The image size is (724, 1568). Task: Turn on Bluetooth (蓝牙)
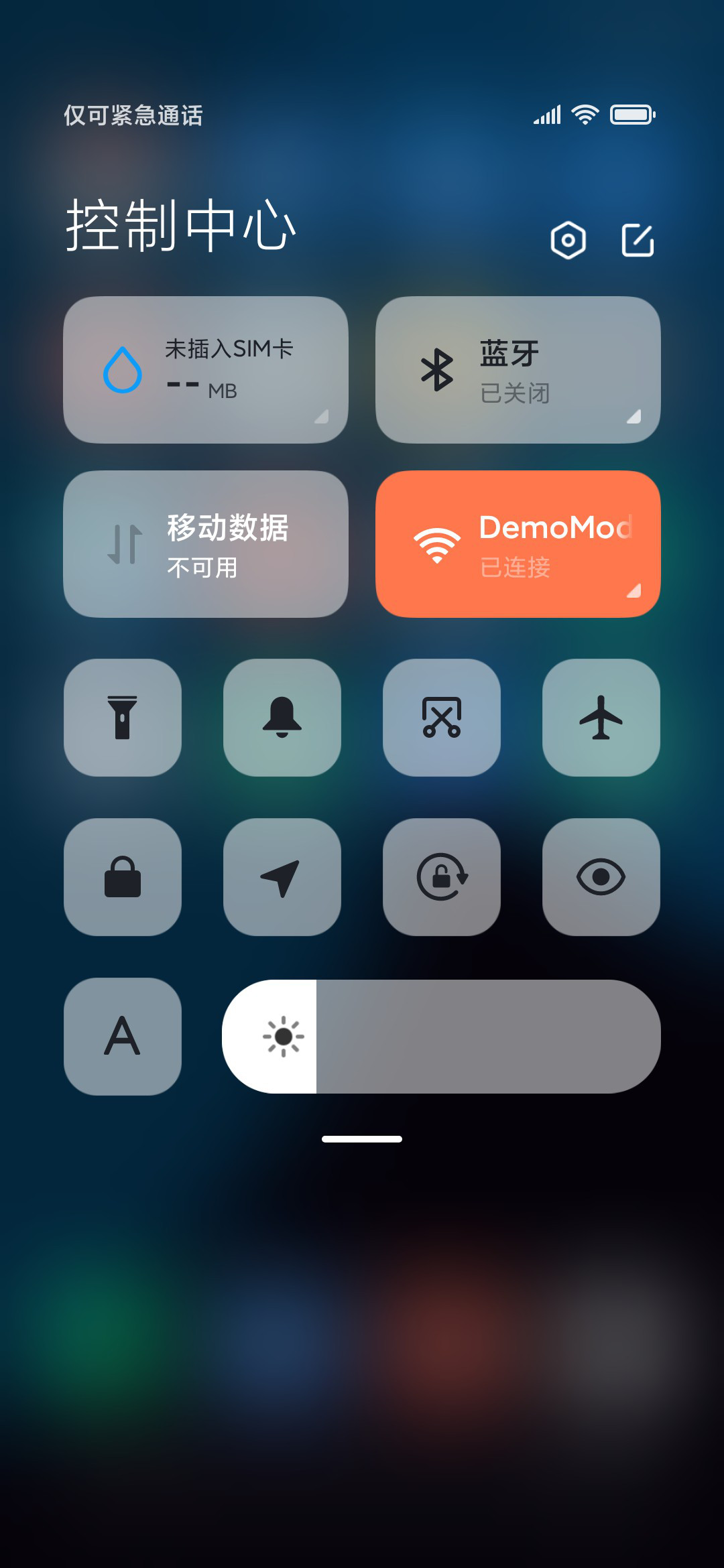tap(518, 370)
